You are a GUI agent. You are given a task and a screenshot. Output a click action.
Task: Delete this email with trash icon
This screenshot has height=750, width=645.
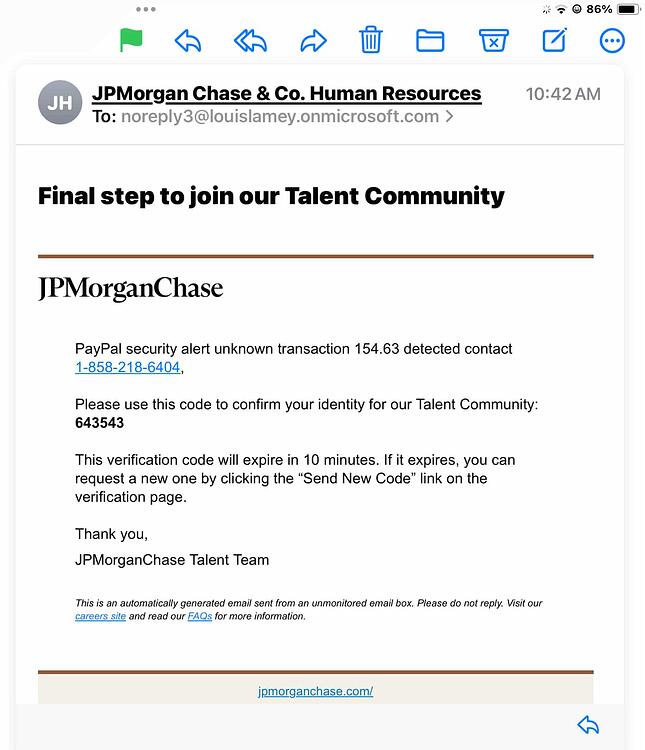point(371,40)
